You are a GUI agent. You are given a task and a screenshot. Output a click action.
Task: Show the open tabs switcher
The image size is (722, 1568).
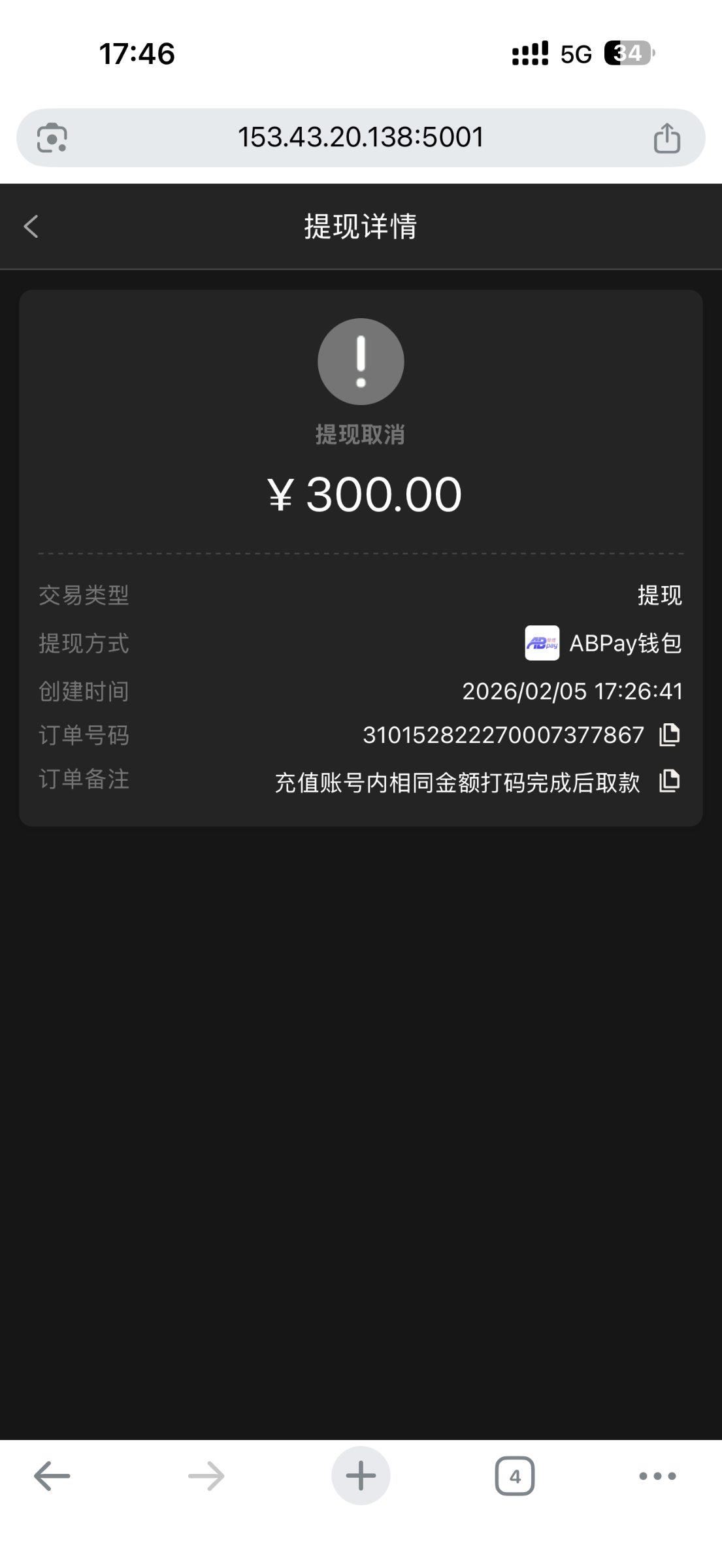pyautogui.click(x=515, y=1476)
